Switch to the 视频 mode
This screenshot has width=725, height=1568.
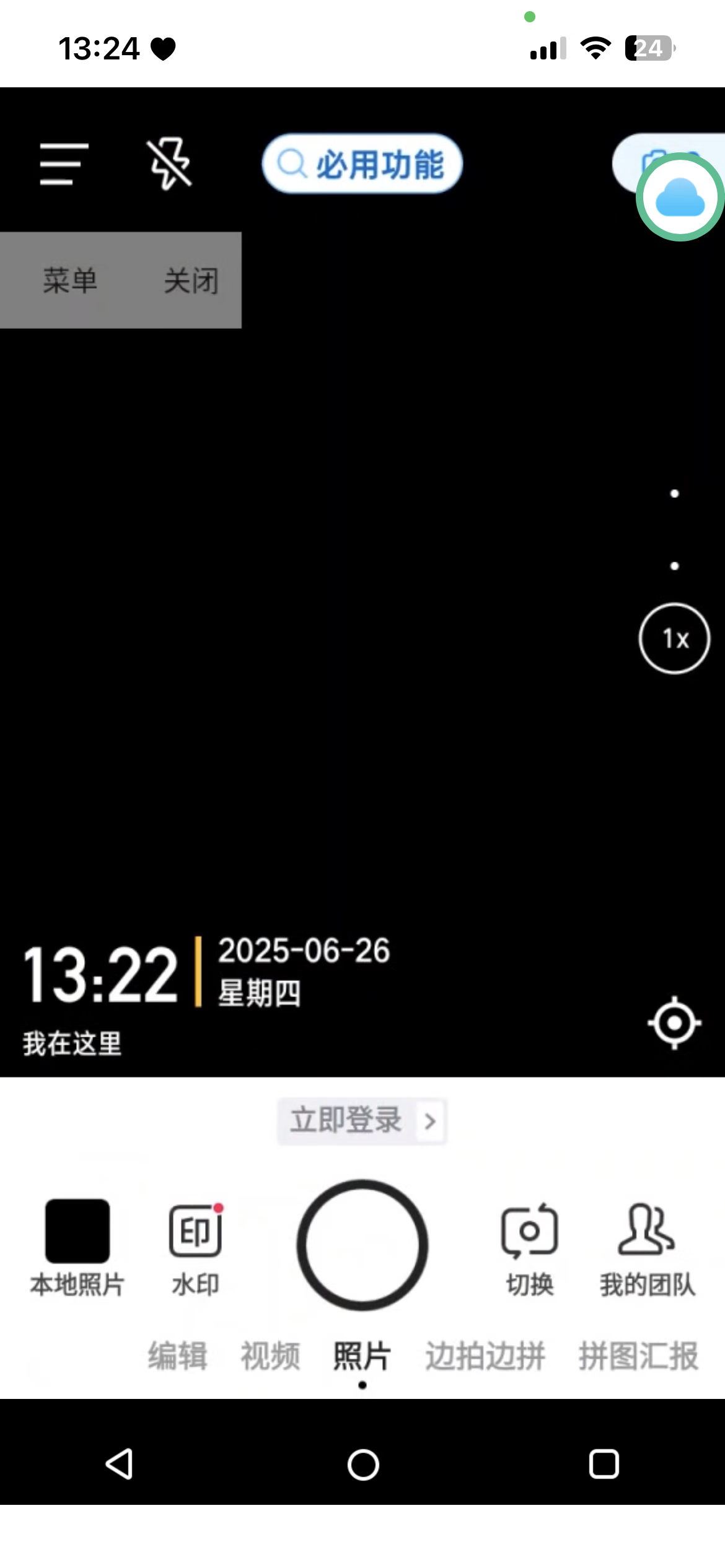(x=270, y=1356)
